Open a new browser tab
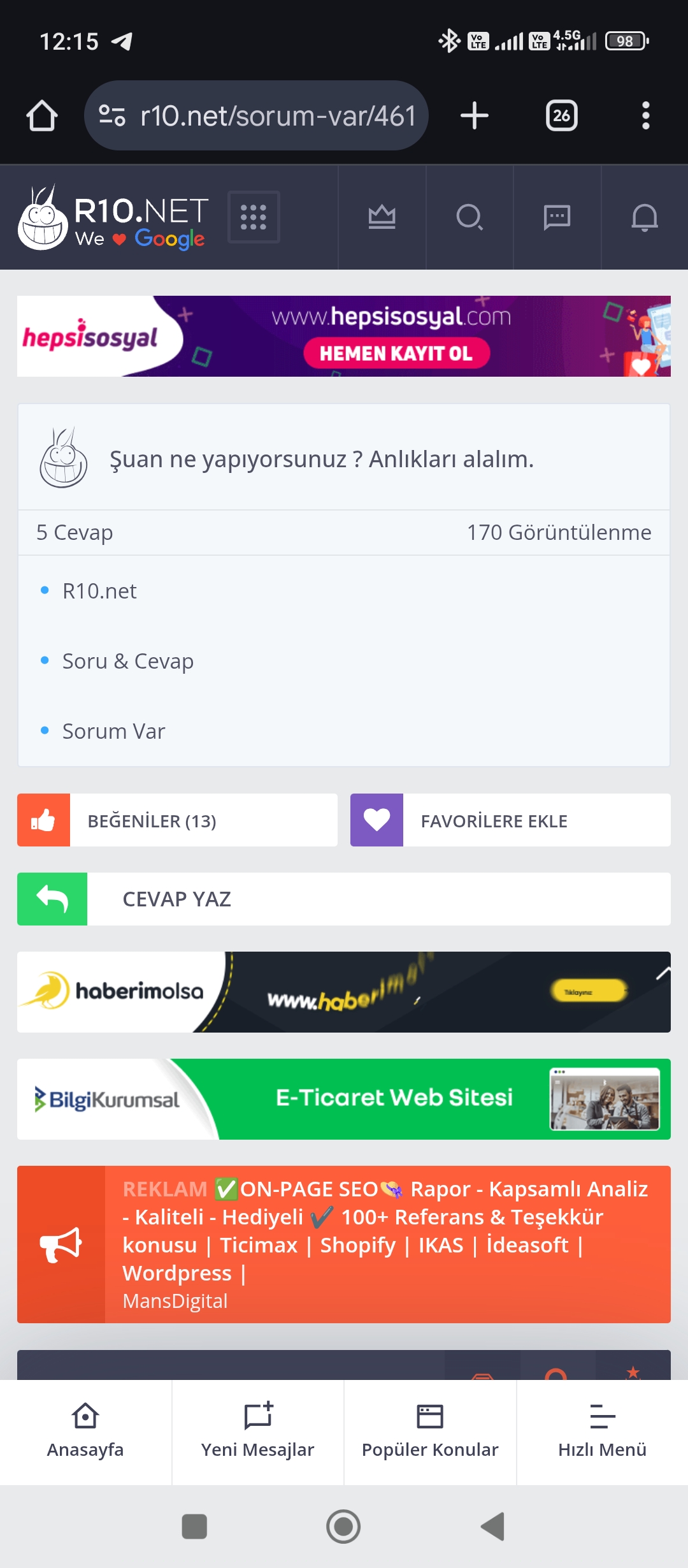The height and width of the screenshot is (1568, 688). (474, 116)
